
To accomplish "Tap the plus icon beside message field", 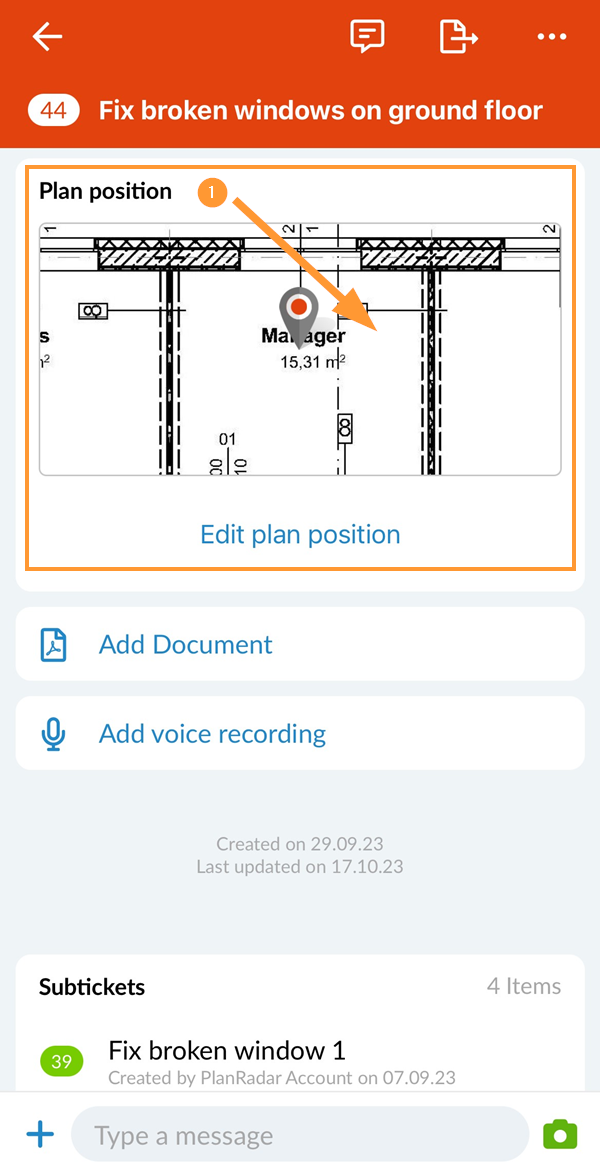I will 40,1134.
